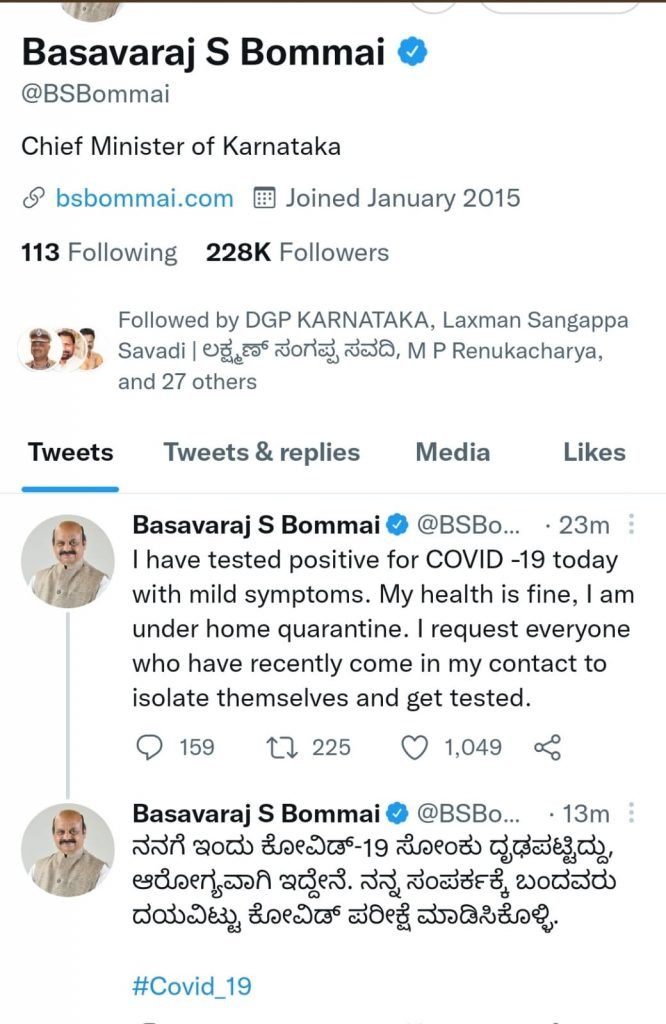Image resolution: width=666 pixels, height=1024 pixels.
Task: Open the bsbommai.com website link
Action: [x=144, y=198]
